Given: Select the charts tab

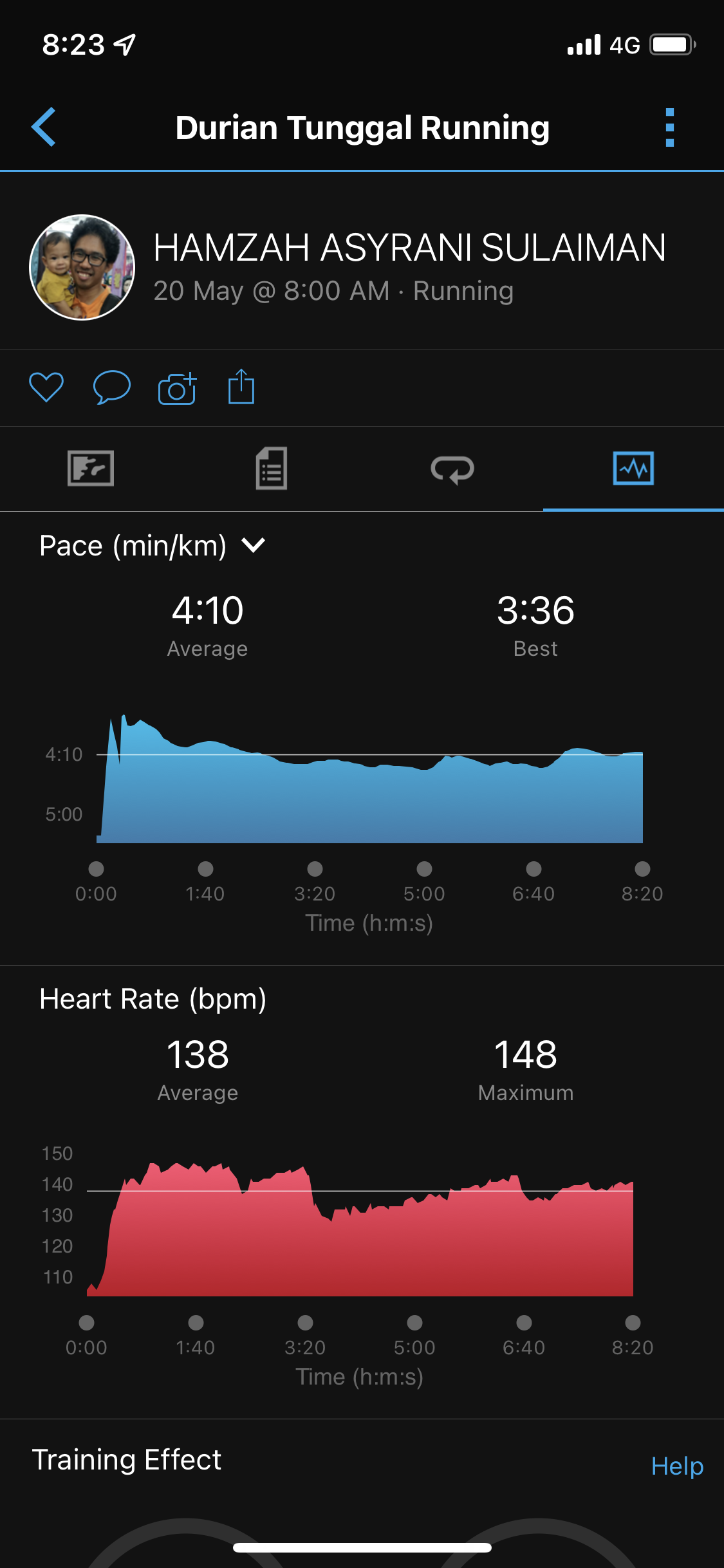Looking at the screenshot, I should [633, 468].
